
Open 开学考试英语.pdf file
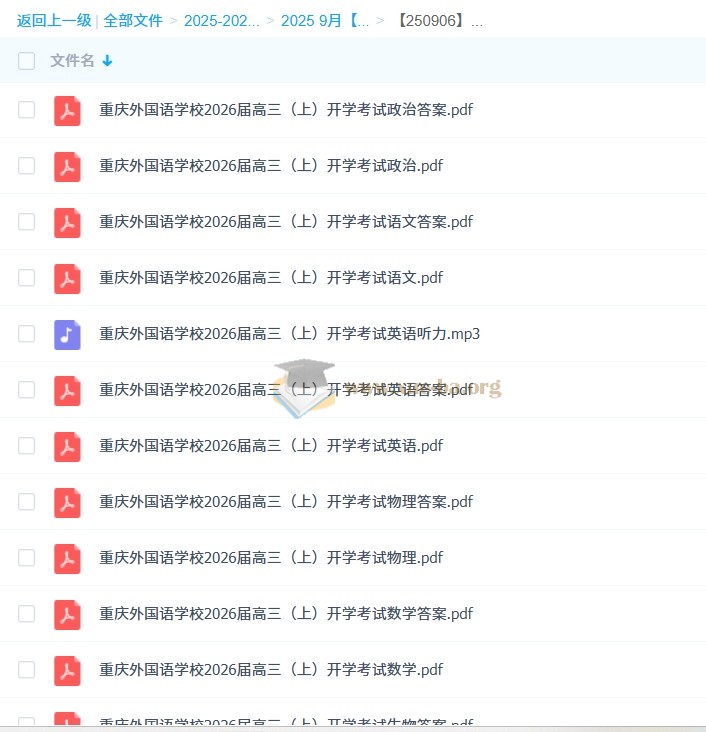[x=270, y=446]
